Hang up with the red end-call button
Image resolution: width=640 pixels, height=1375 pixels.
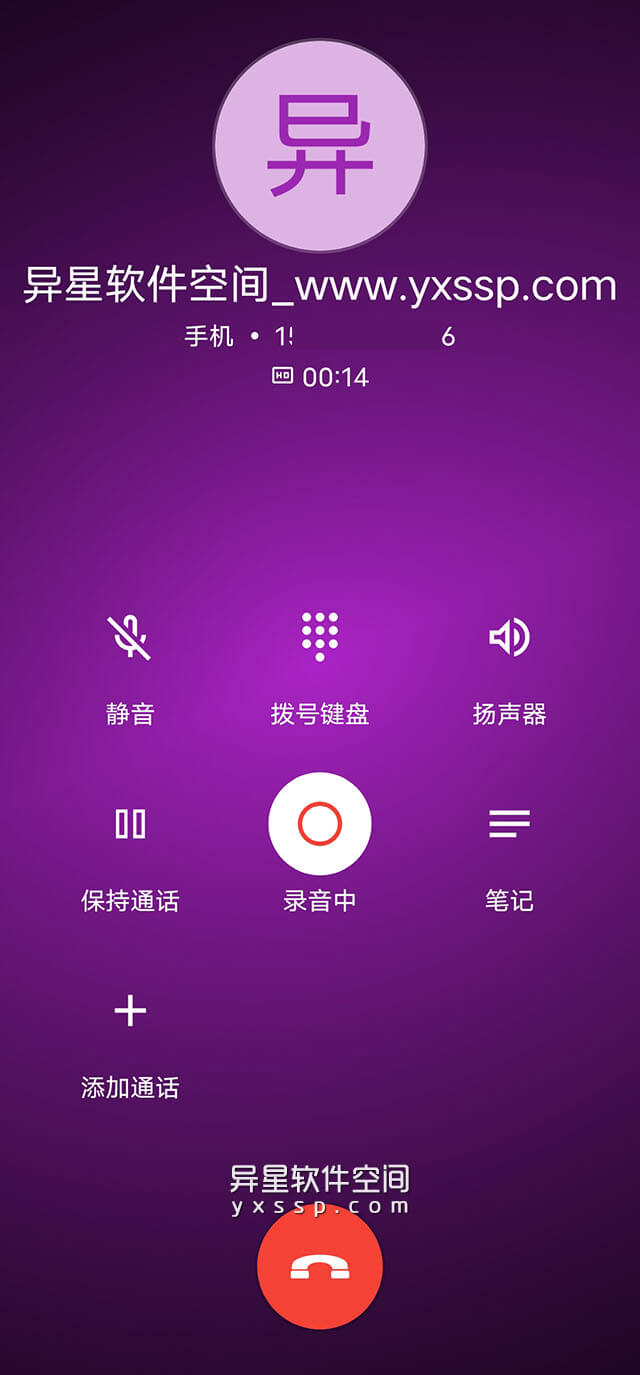pos(320,1267)
